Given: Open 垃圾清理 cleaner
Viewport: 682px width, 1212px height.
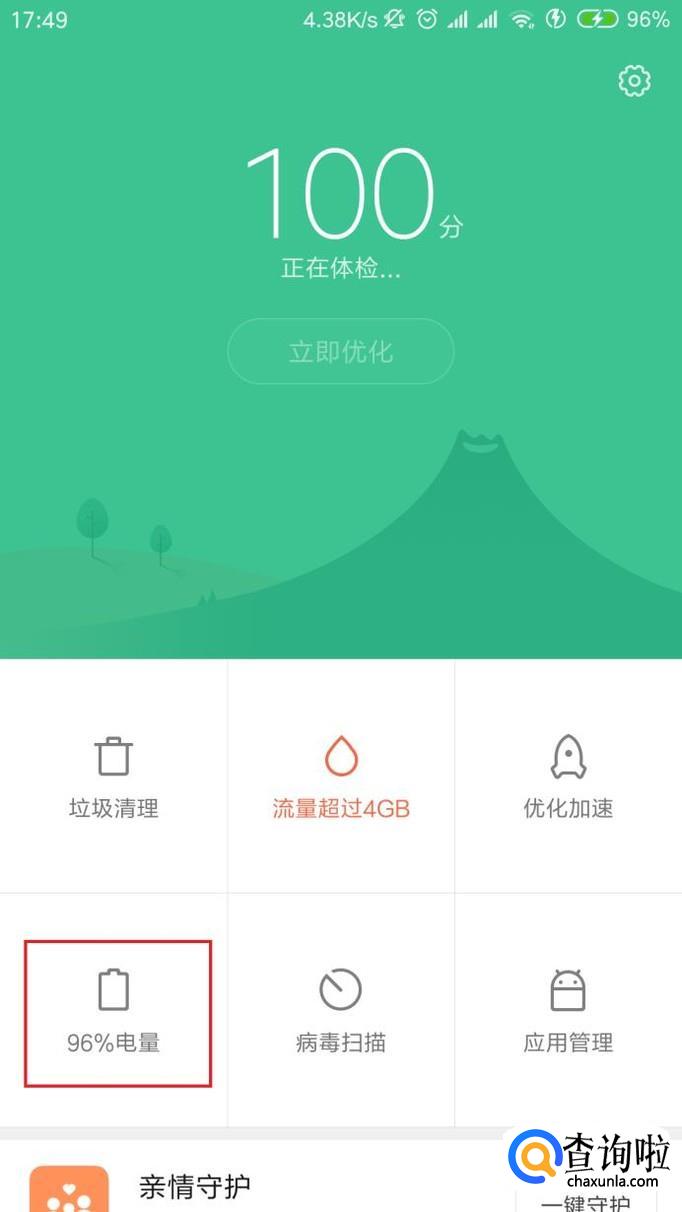Looking at the screenshot, I should pyautogui.click(x=113, y=777).
